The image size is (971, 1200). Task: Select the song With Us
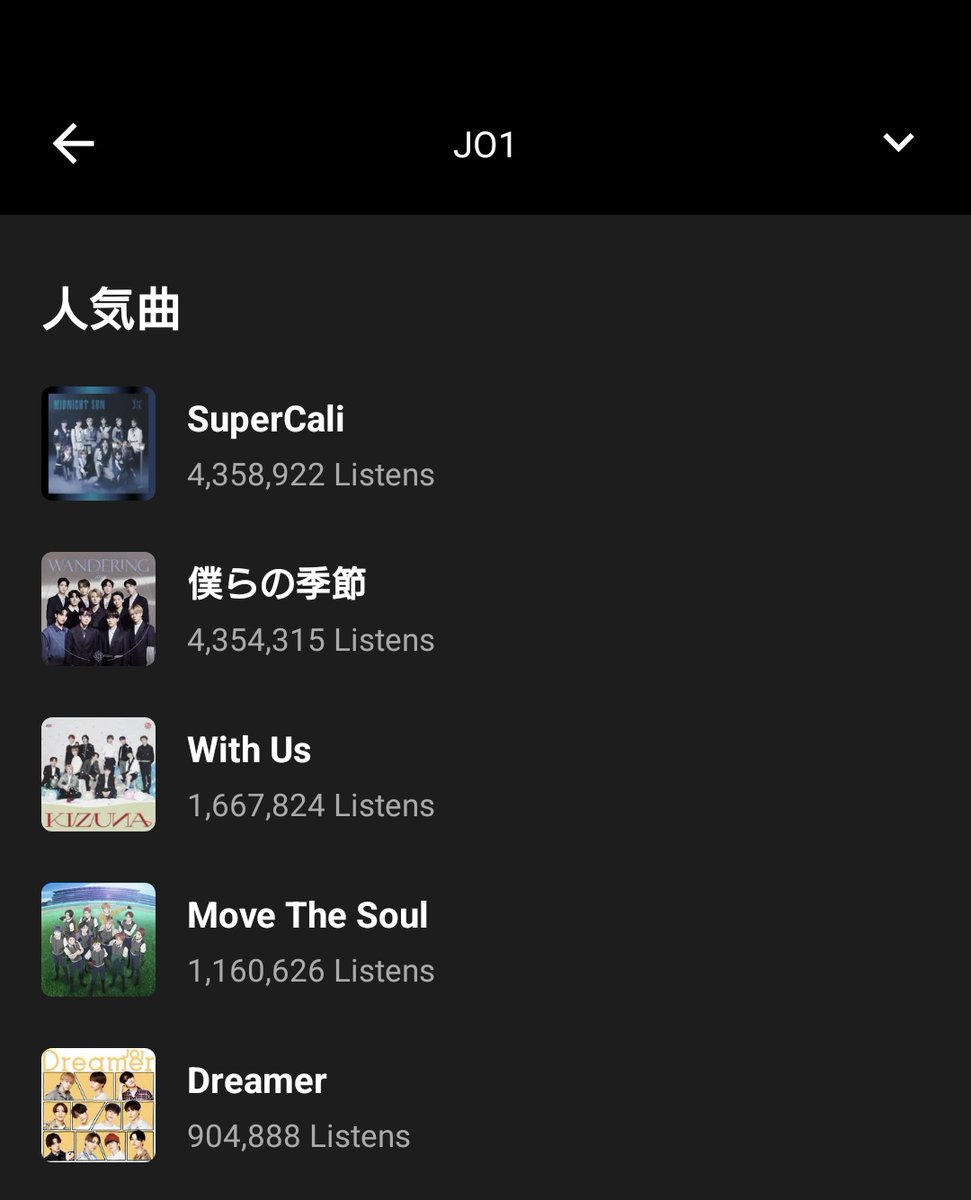pyautogui.click(x=249, y=750)
